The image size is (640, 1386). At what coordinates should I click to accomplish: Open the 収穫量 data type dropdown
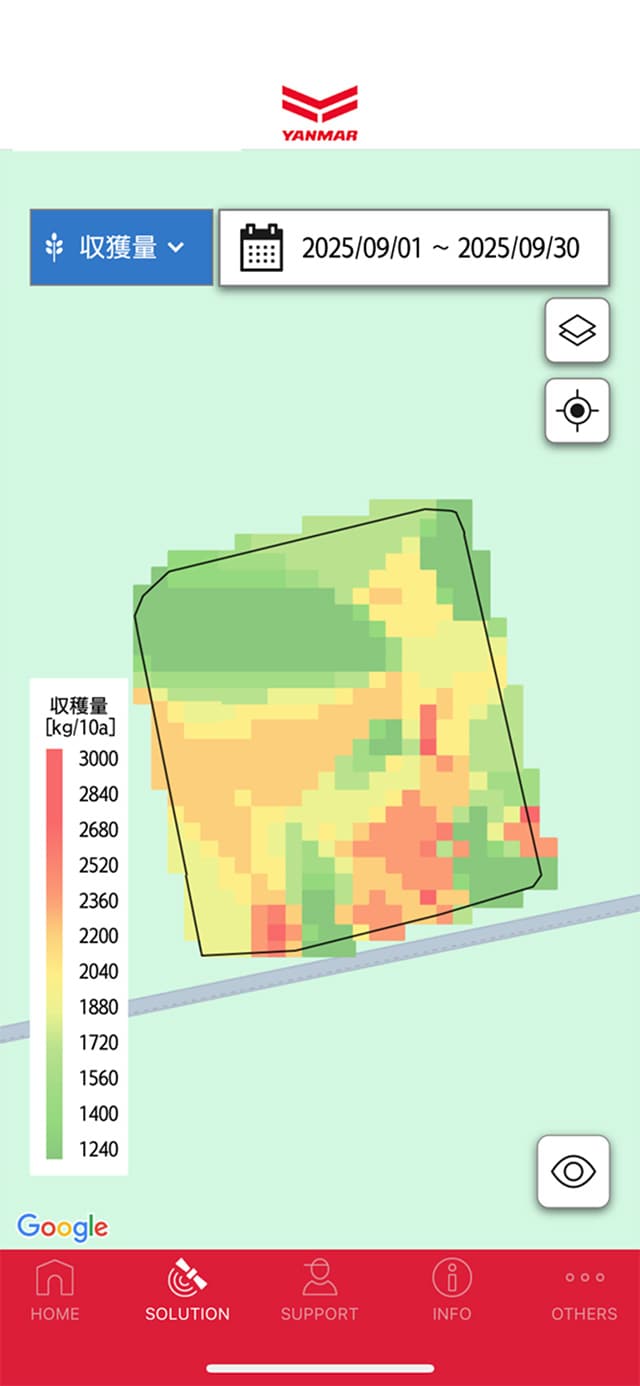[x=121, y=247]
